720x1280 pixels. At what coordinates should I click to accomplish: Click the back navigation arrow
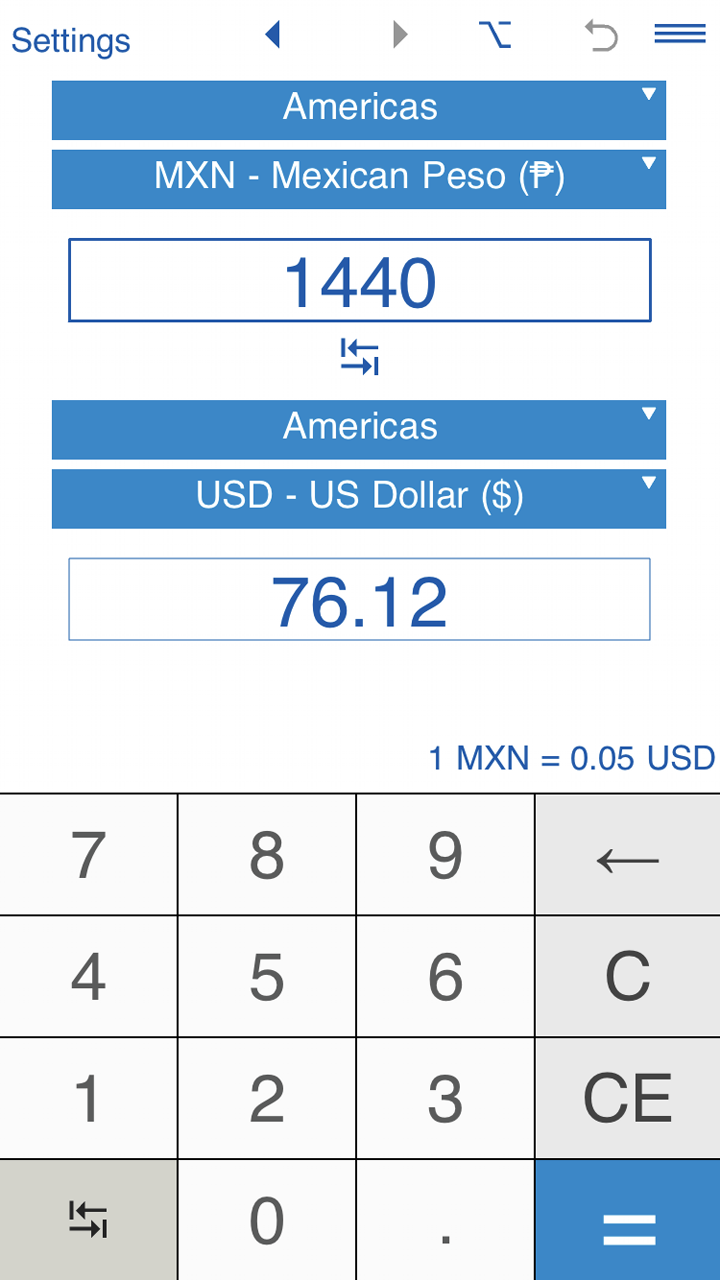pos(272,34)
